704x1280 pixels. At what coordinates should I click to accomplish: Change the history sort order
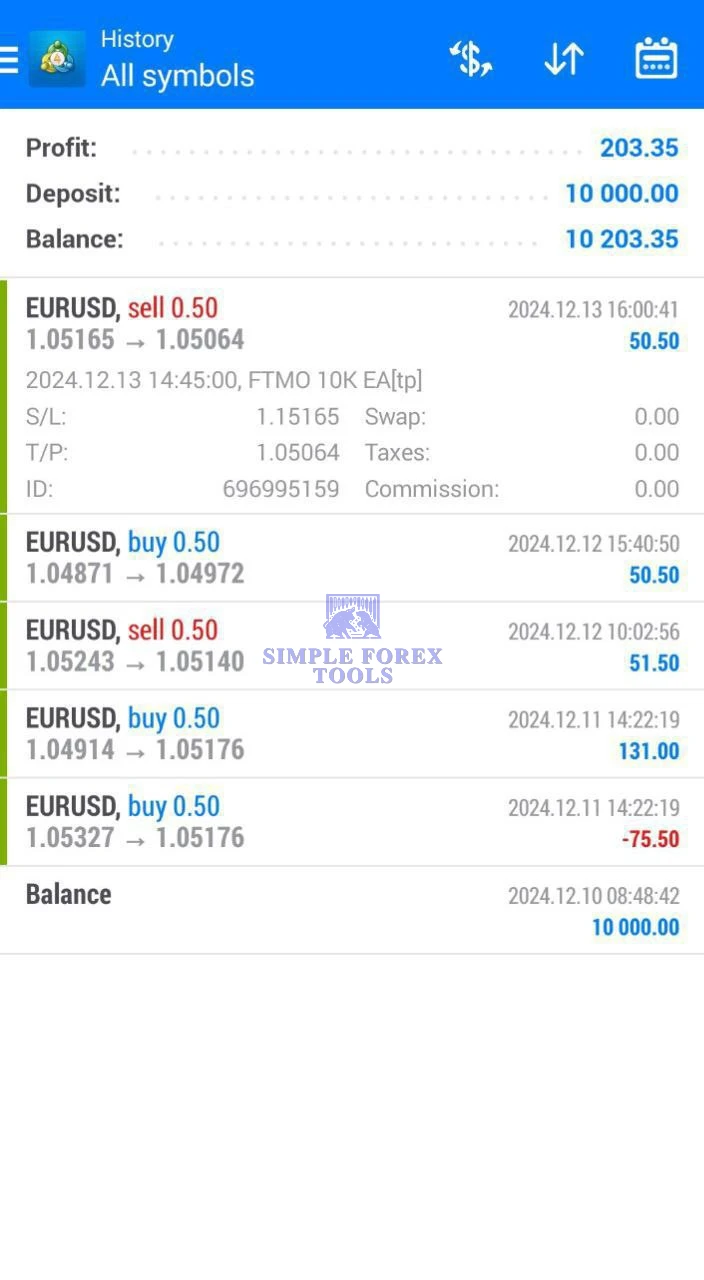(x=564, y=60)
